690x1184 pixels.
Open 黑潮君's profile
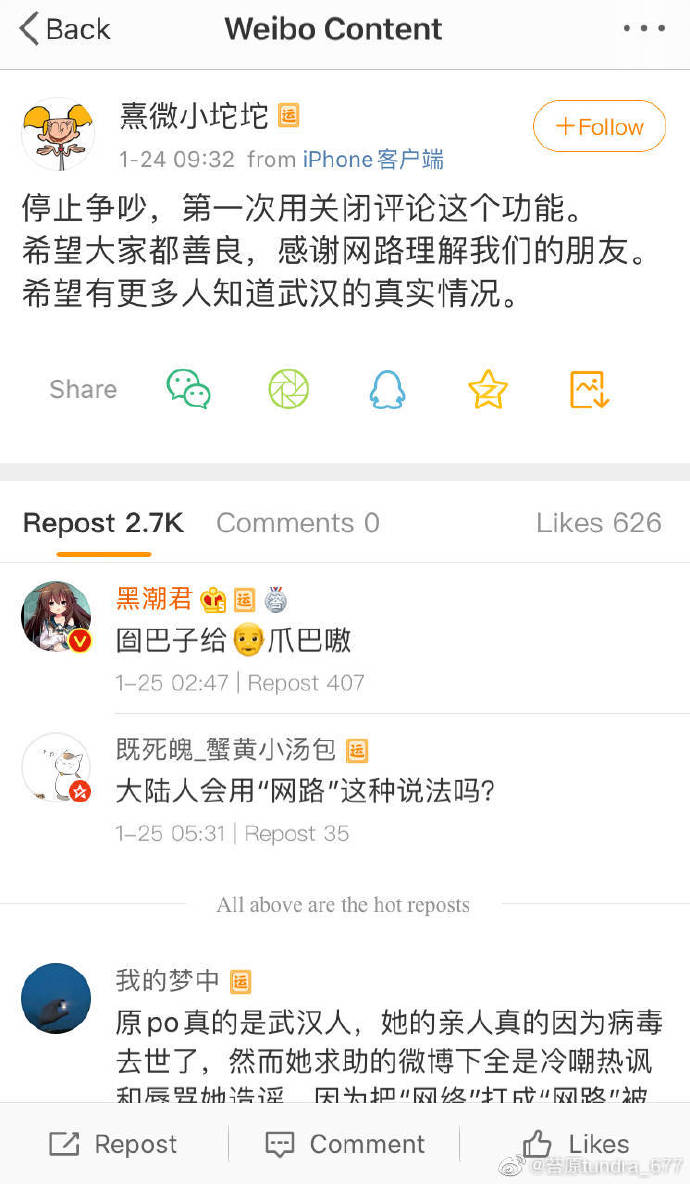[56, 616]
